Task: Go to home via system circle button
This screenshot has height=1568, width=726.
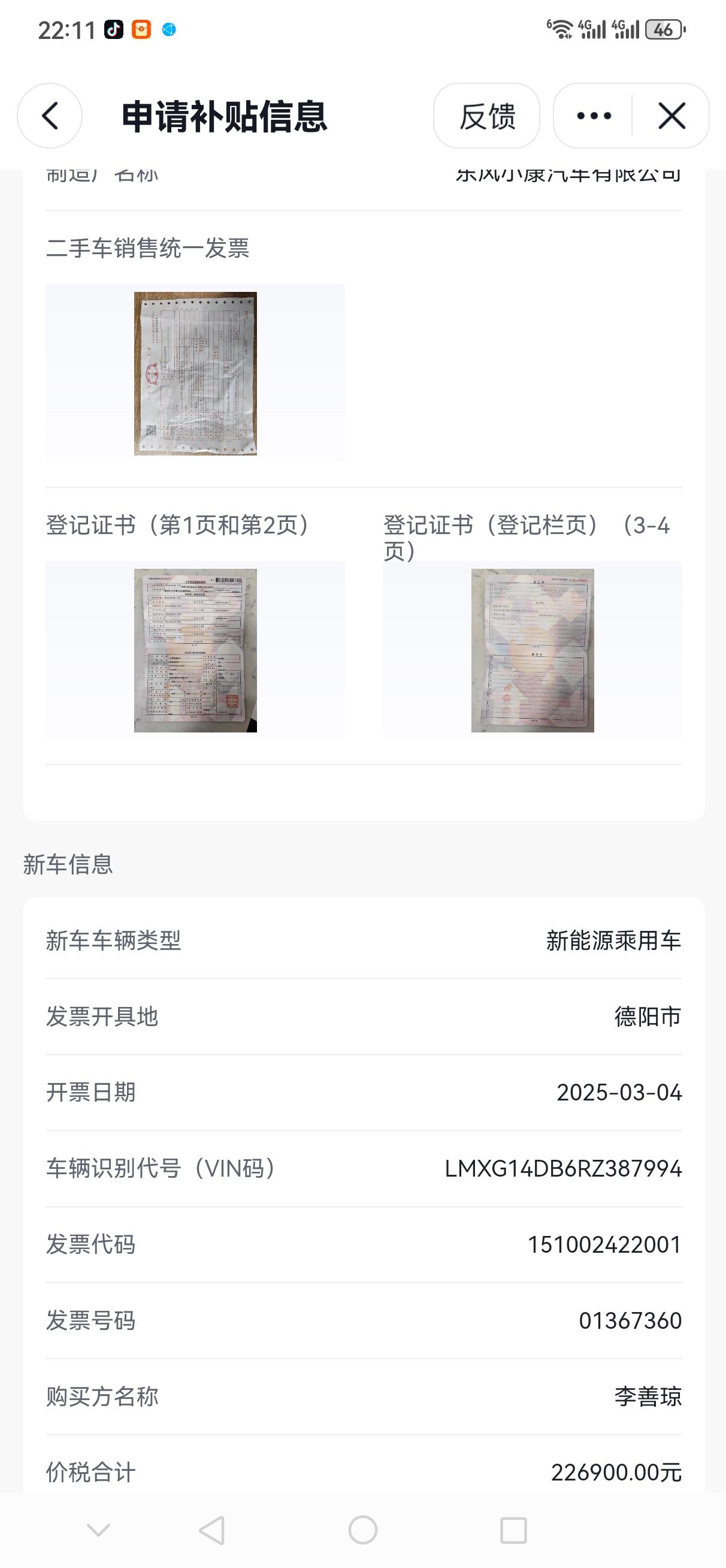Action: coord(362,1530)
